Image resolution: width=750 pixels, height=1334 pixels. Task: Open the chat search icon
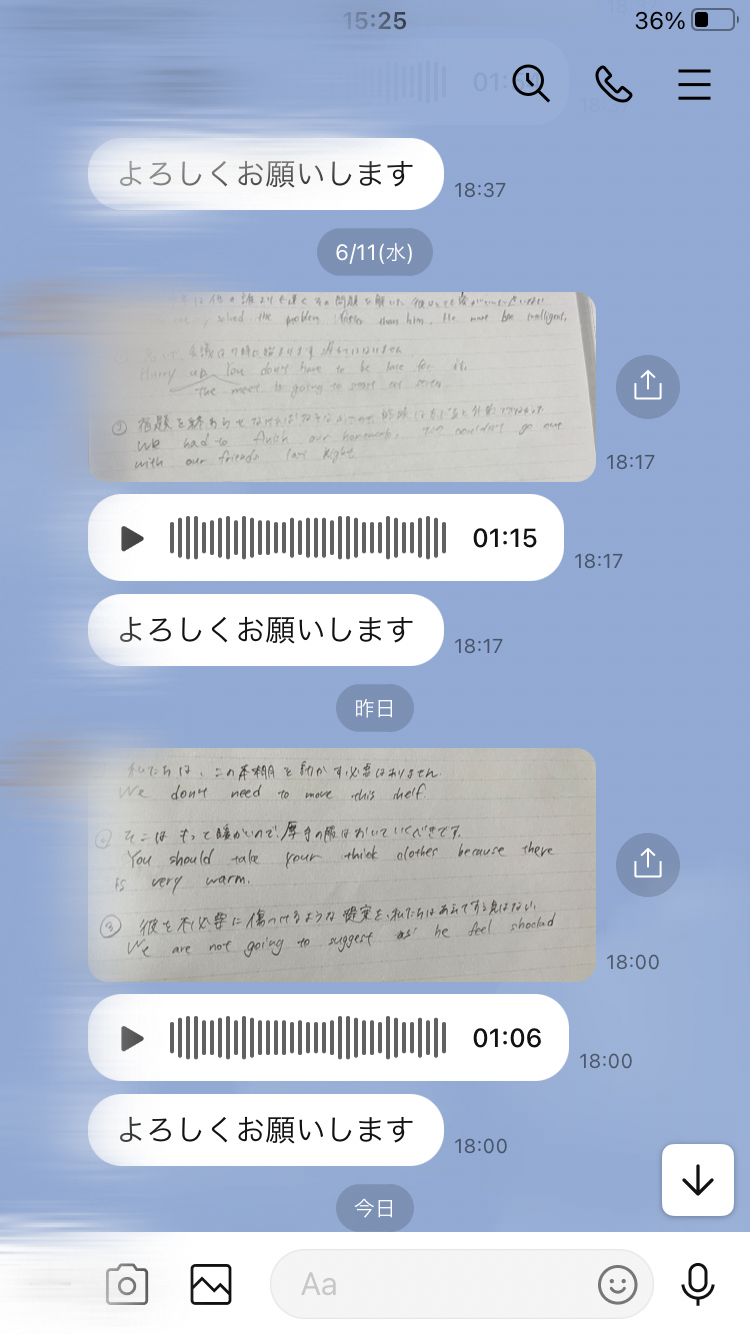click(532, 83)
